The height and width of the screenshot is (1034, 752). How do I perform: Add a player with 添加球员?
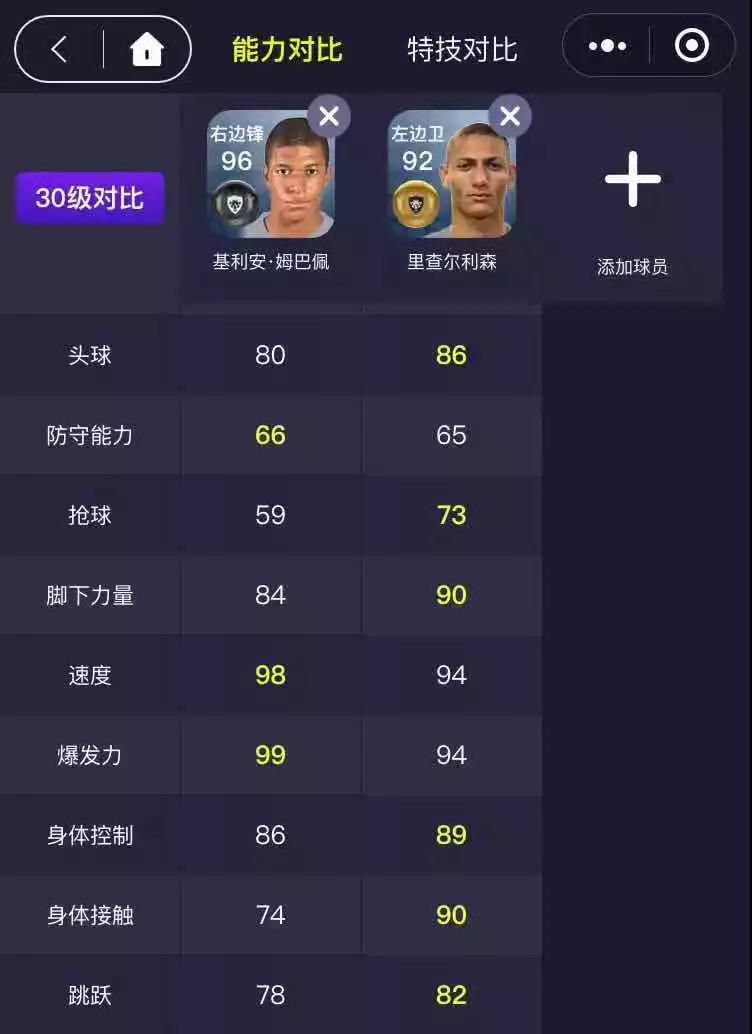632,200
